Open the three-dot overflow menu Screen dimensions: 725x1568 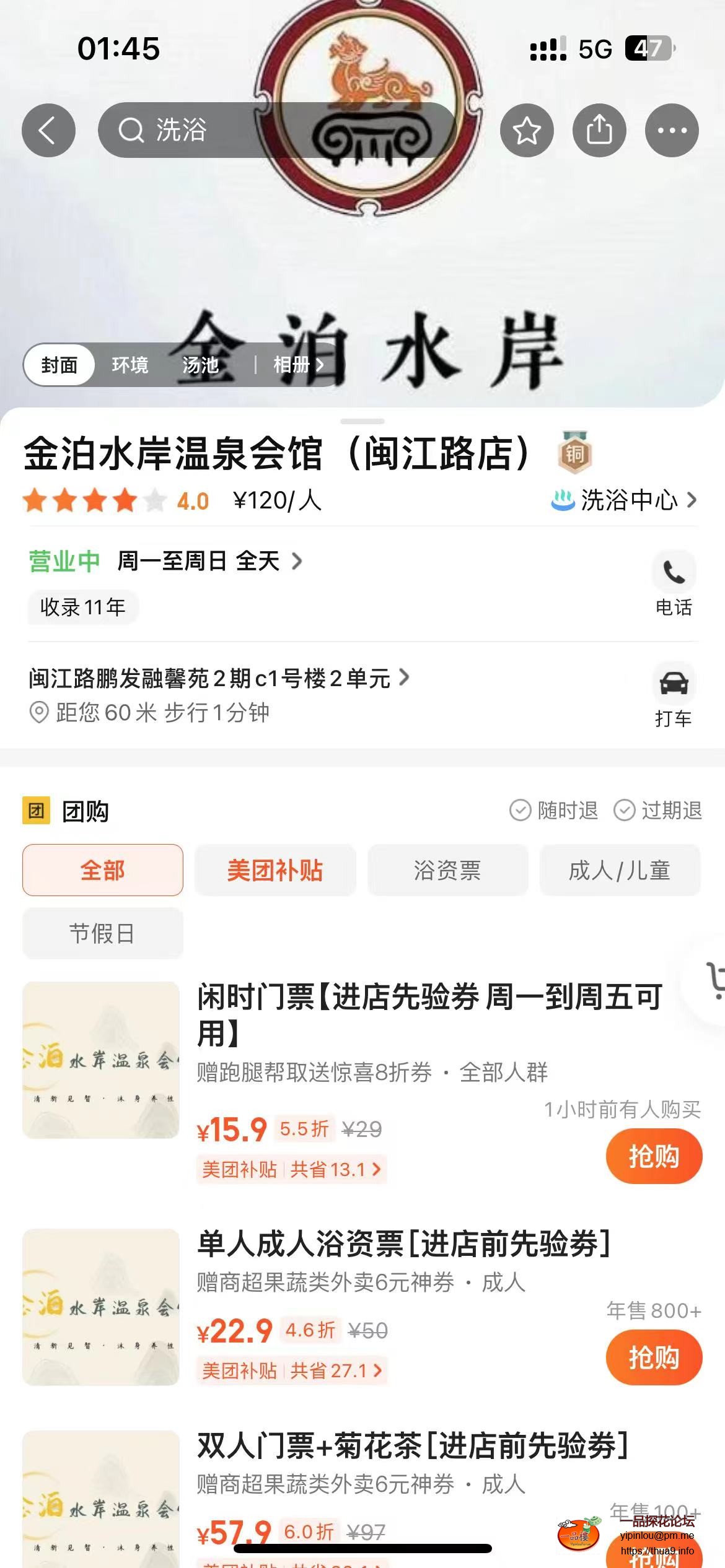click(x=672, y=130)
